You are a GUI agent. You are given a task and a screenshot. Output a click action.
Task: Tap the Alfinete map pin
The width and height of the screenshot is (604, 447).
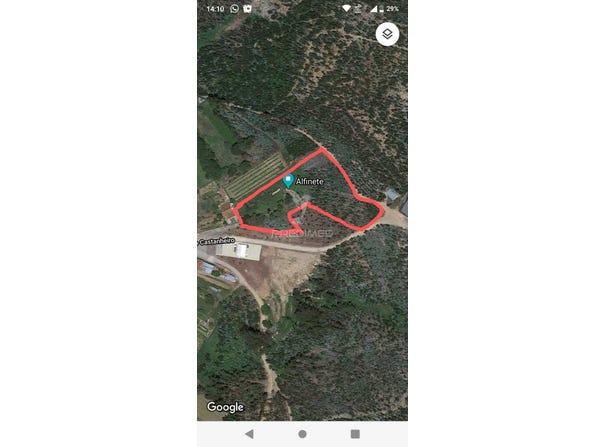coord(289,181)
